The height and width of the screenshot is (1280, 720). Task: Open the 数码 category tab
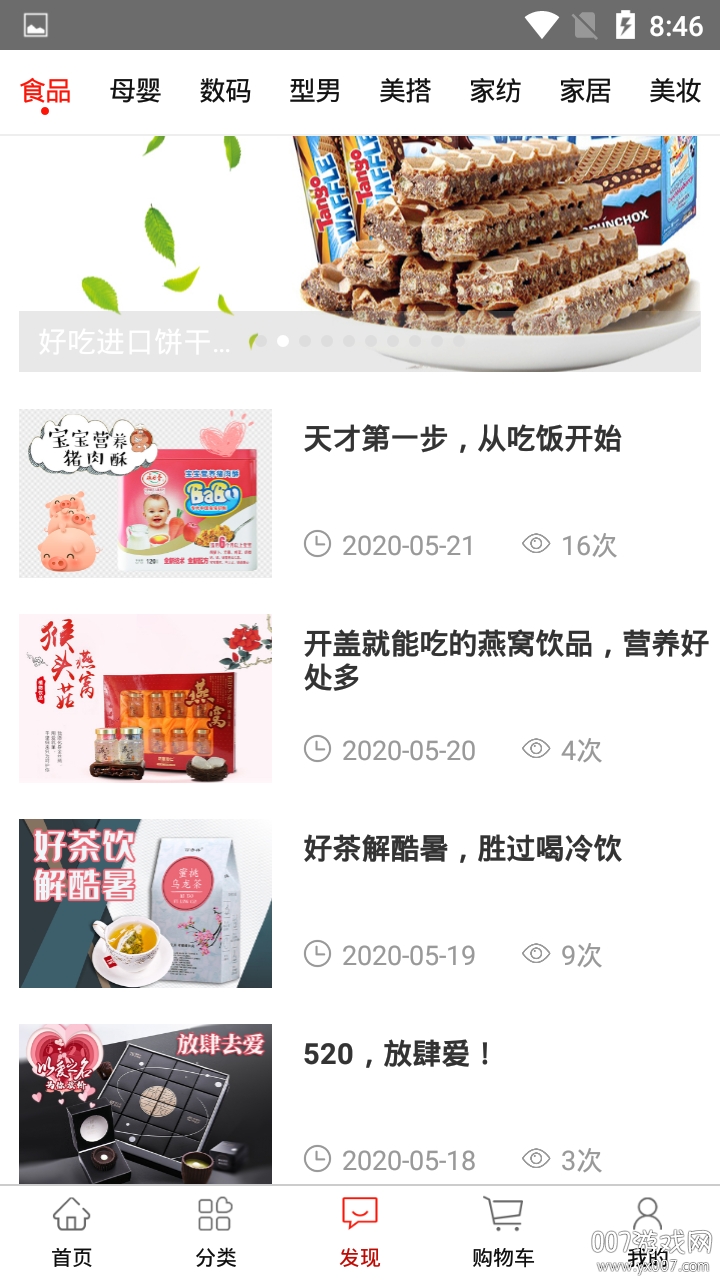pos(225,91)
